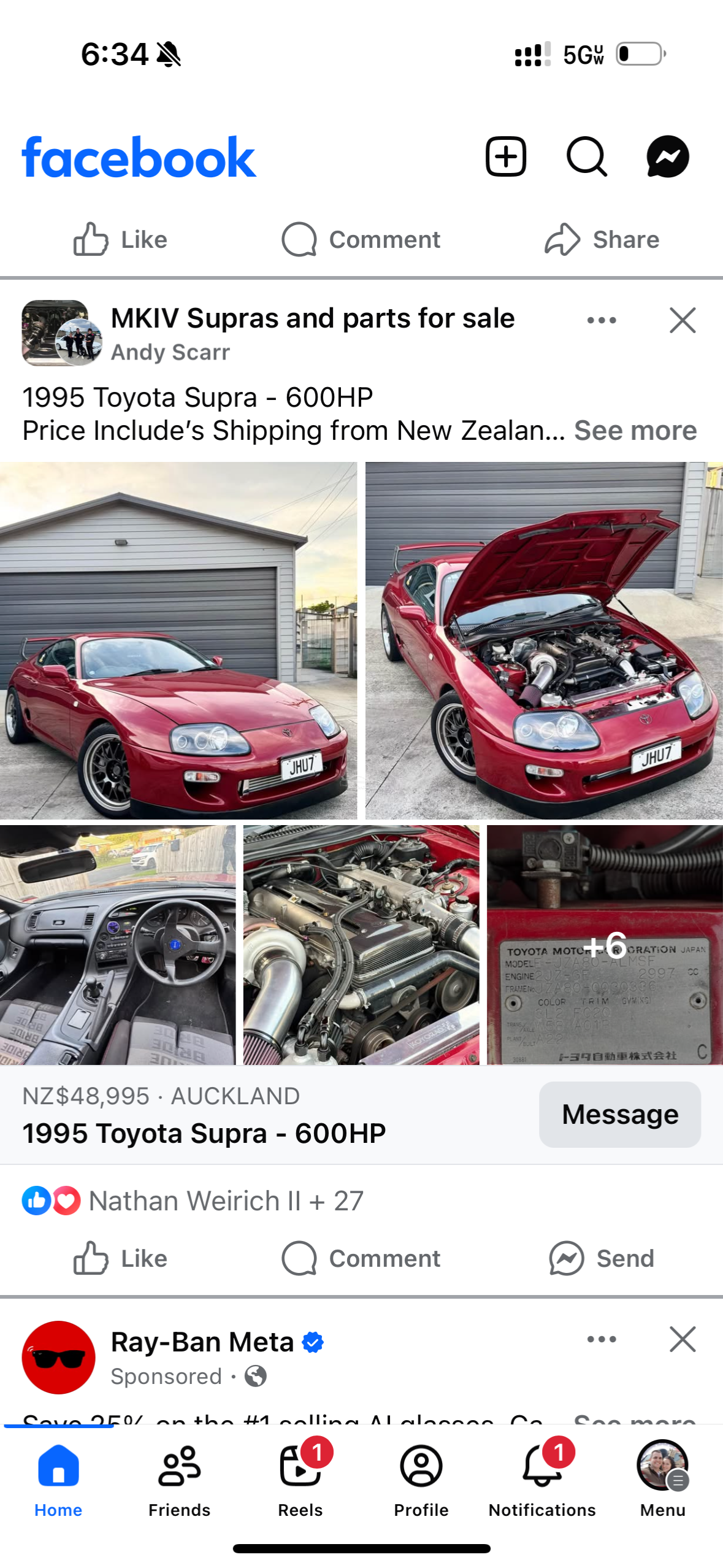Message the seller about the Supra
723x1568 pixels.
[619, 1114]
